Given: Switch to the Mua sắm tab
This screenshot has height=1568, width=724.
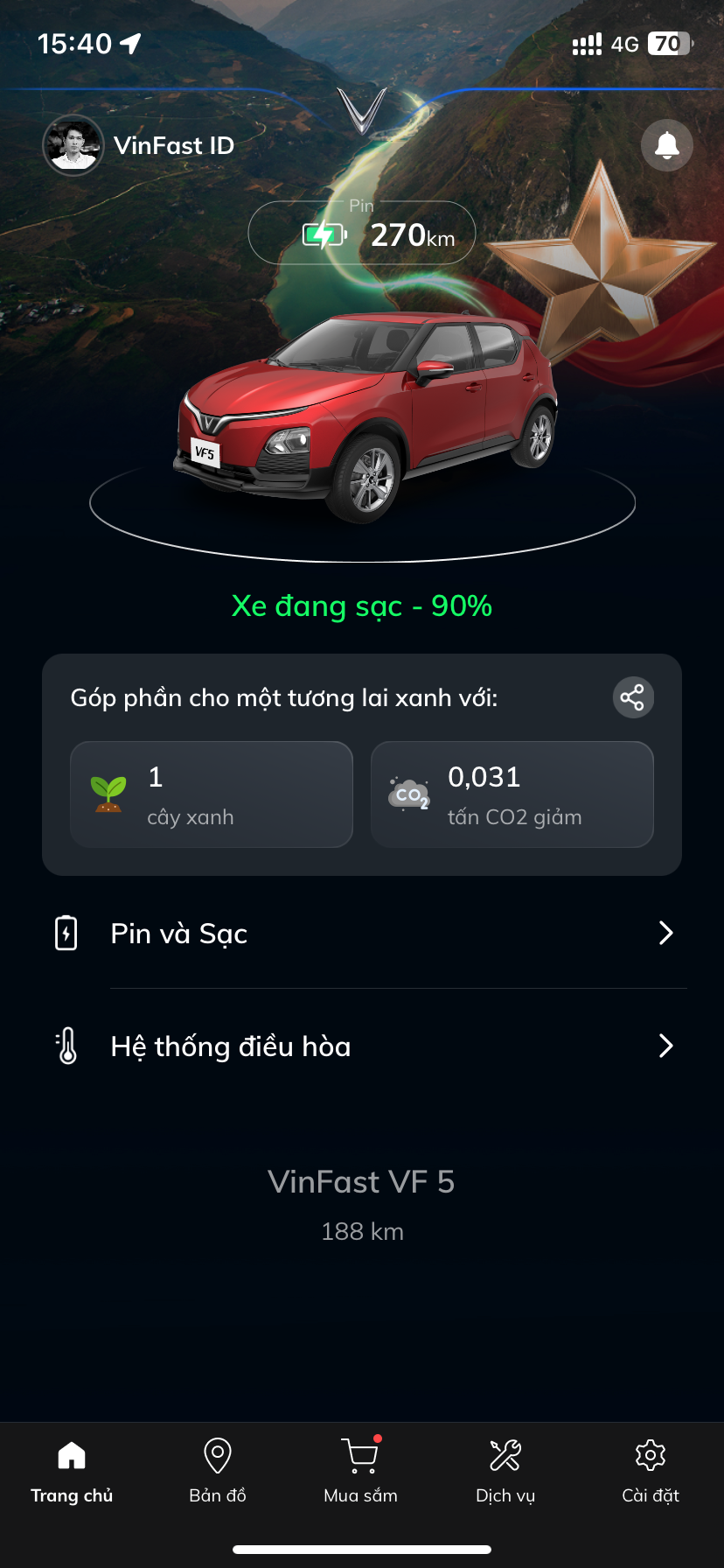Looking at the screenshot, I should pyautogui.click(x=360, y=1472).
